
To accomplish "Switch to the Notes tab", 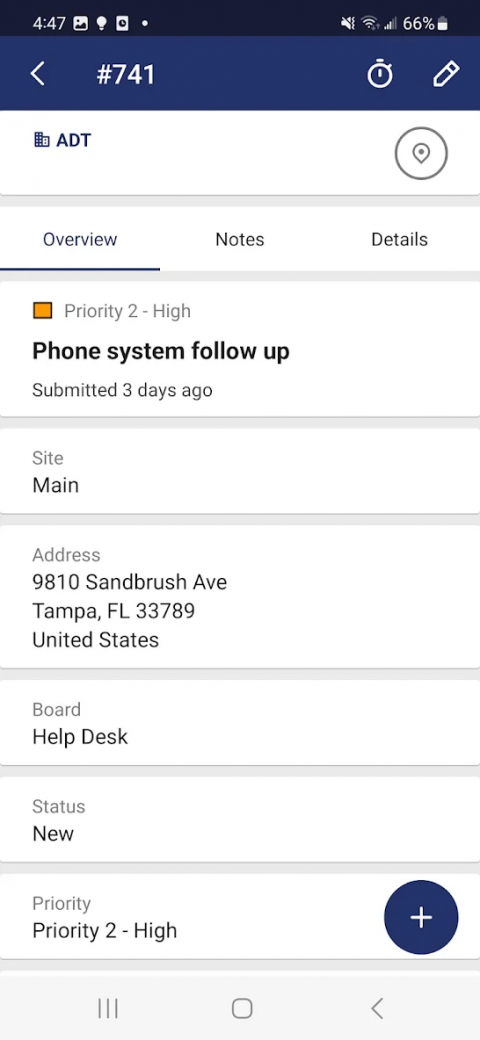I will pyautogui.click(x=240, y=239).
